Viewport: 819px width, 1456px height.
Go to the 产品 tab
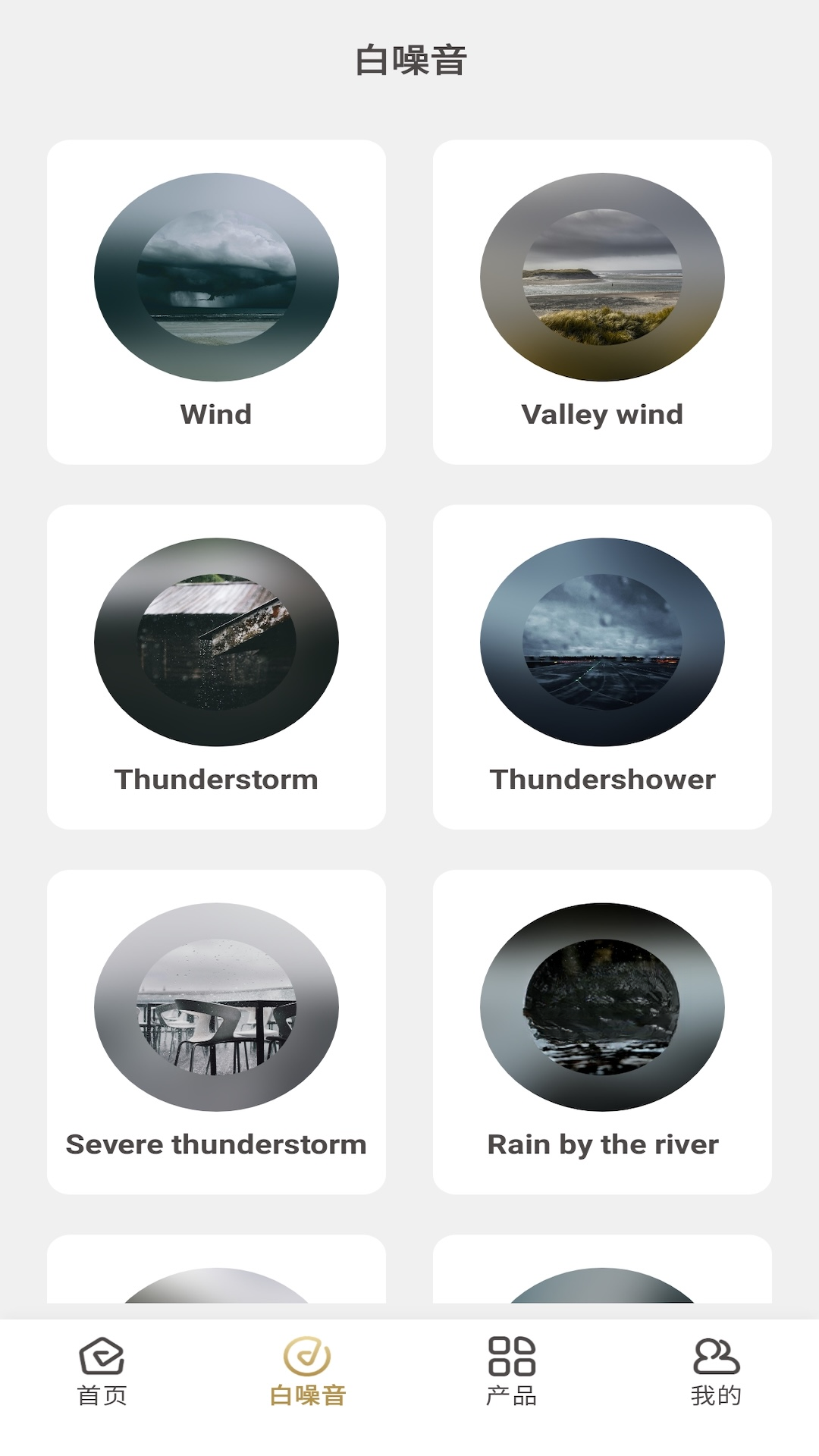(x=512, y=1371)
